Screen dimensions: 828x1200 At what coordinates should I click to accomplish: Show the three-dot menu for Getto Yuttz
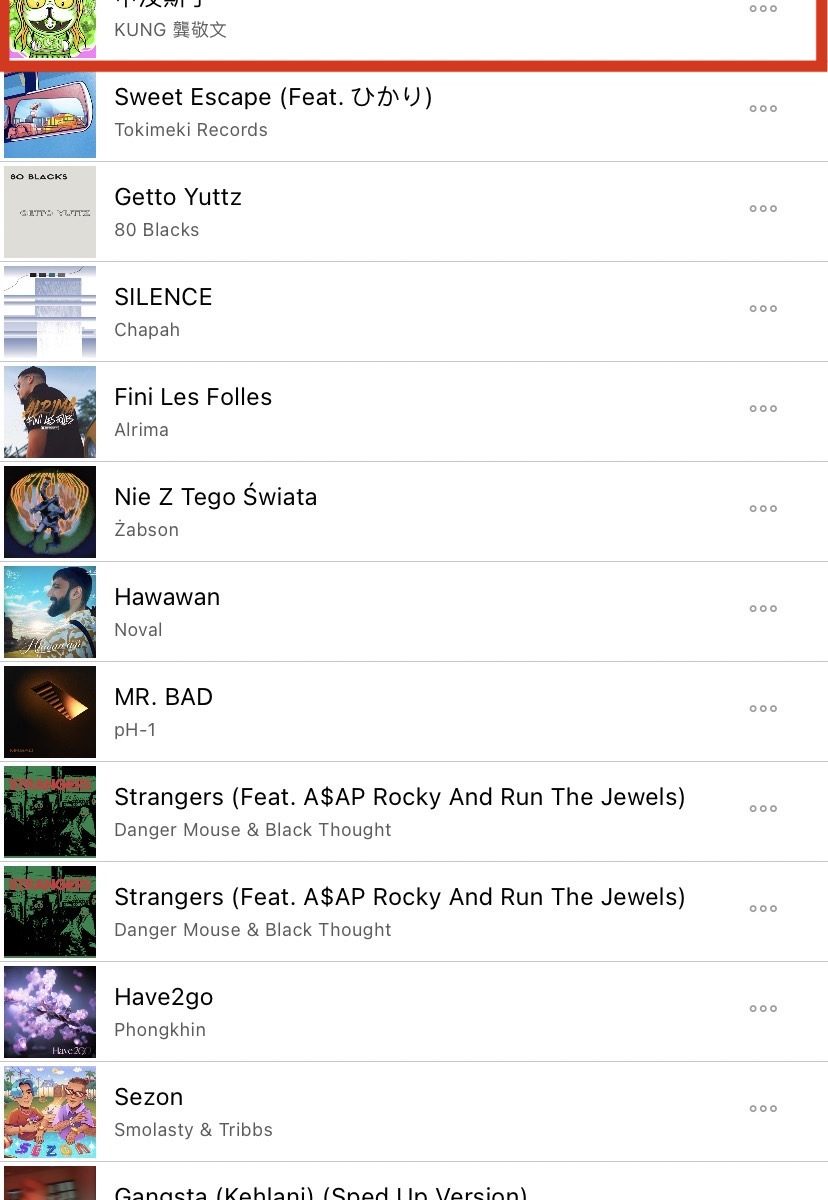pos(763,209)
